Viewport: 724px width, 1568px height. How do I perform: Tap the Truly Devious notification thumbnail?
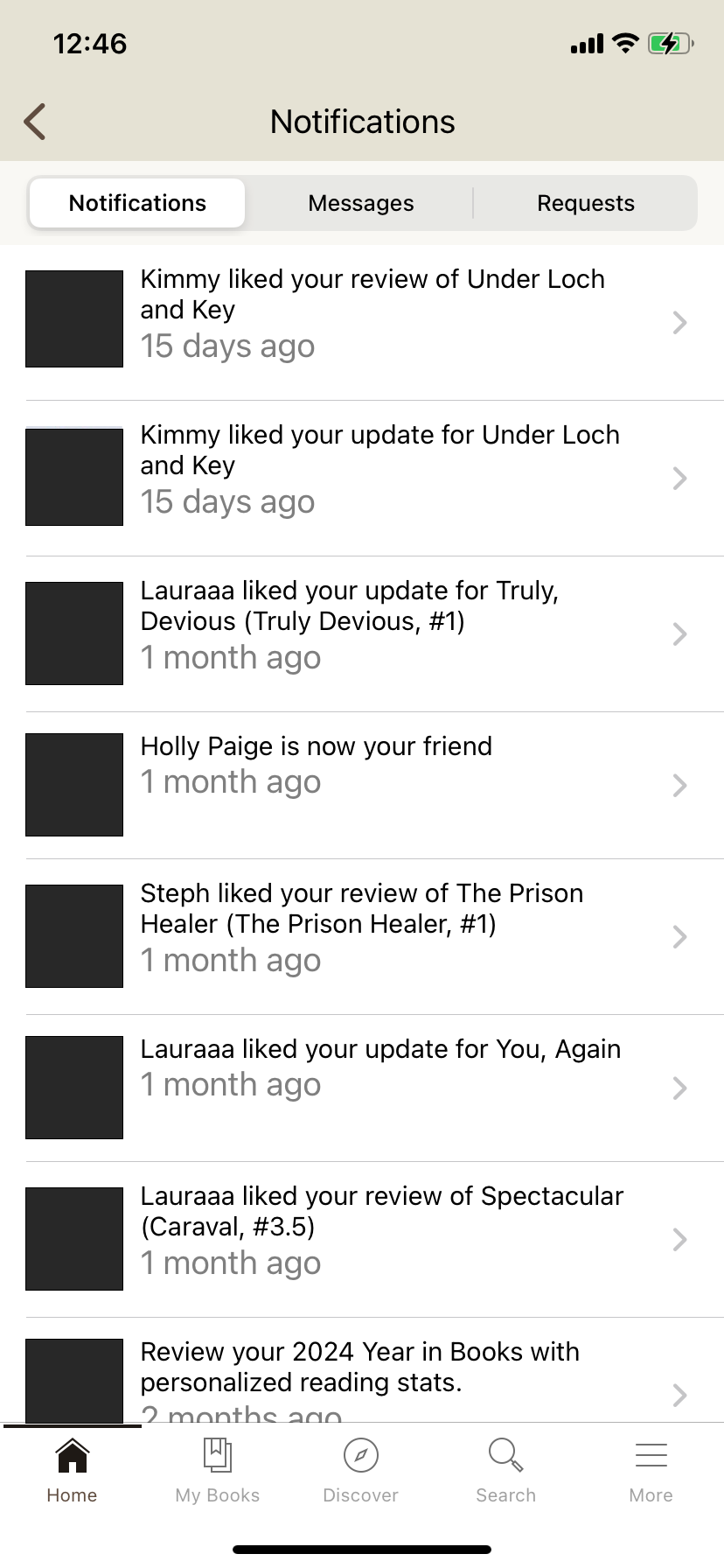[x=73, y=633]
